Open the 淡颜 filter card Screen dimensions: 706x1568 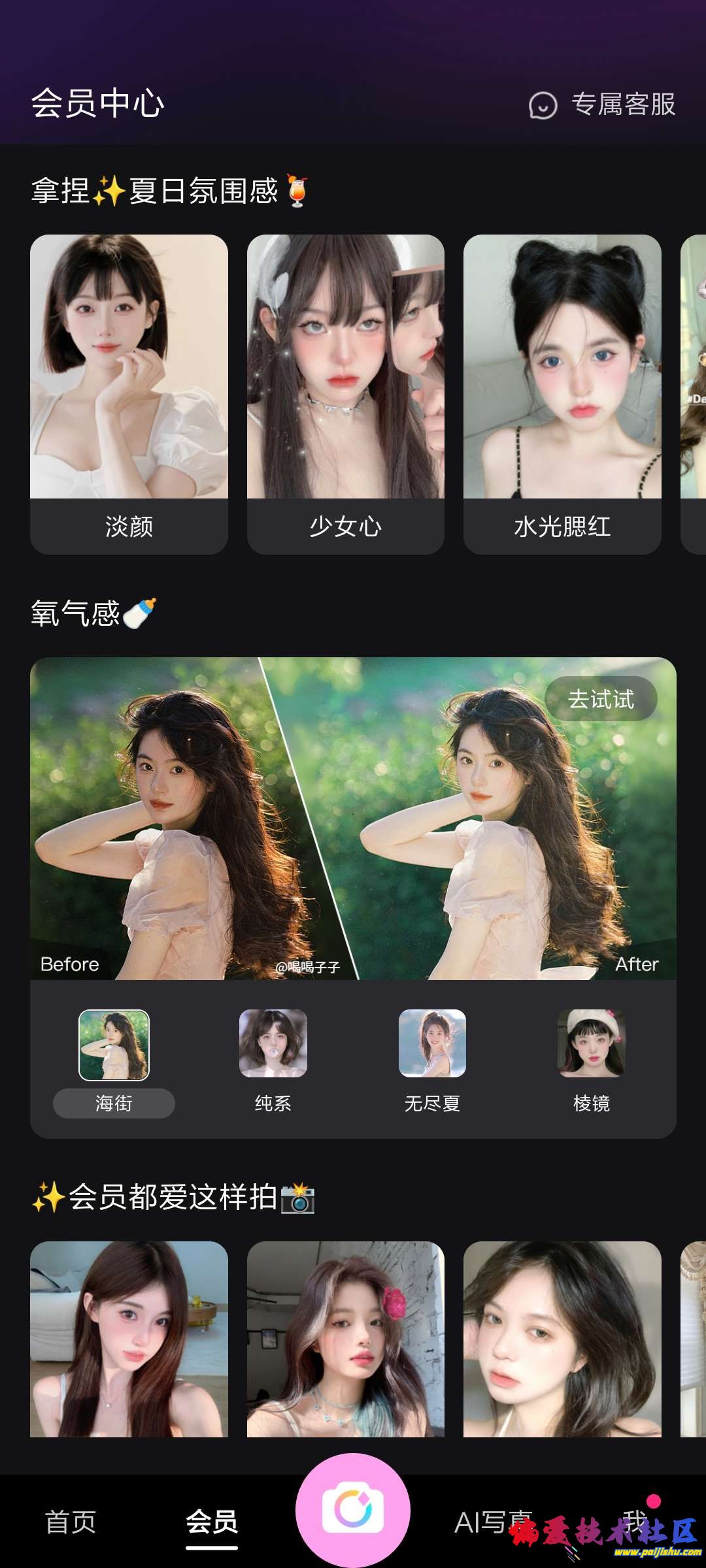(x=129, y=394)
